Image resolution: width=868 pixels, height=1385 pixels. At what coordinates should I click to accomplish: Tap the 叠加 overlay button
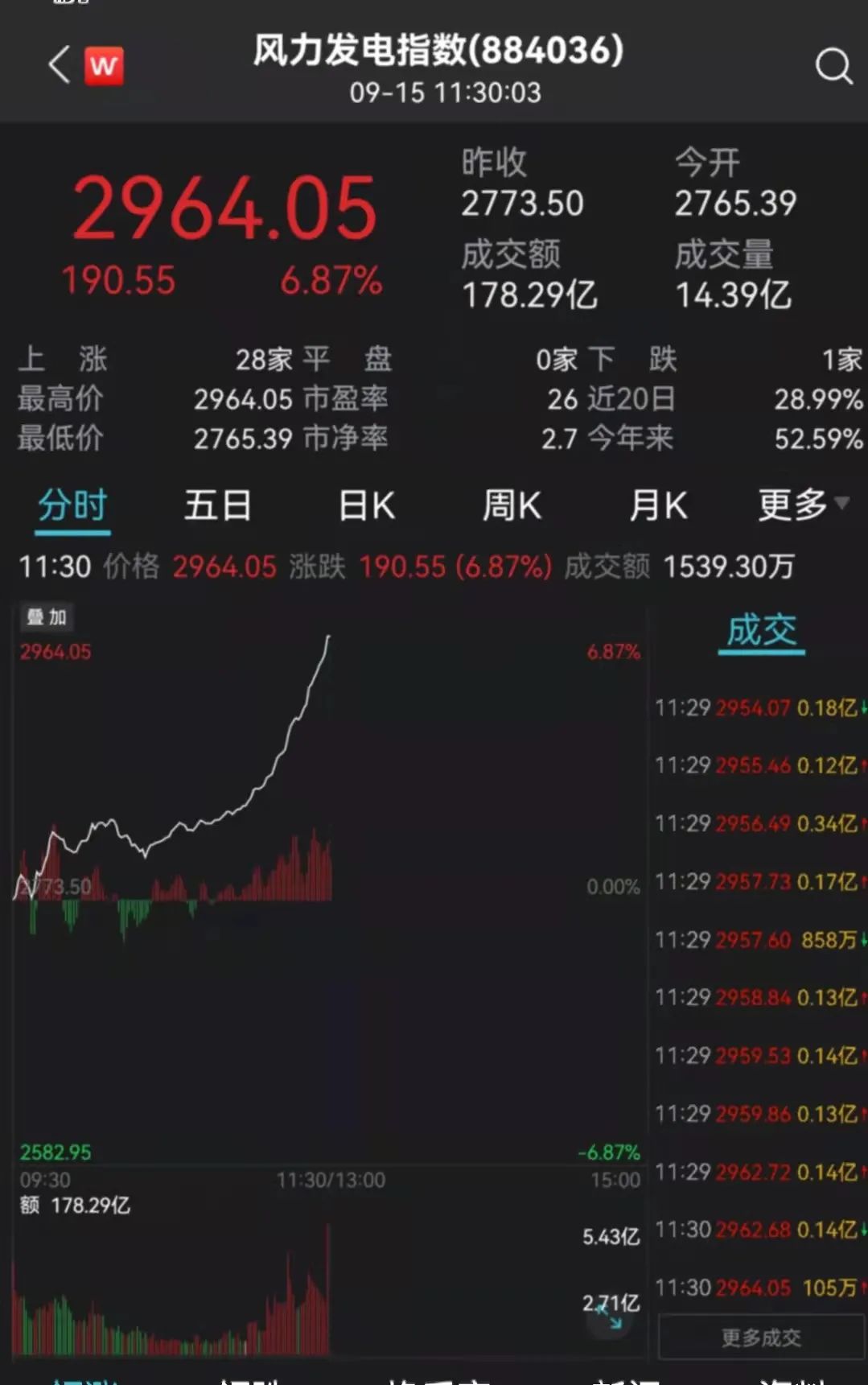point(46,617)
